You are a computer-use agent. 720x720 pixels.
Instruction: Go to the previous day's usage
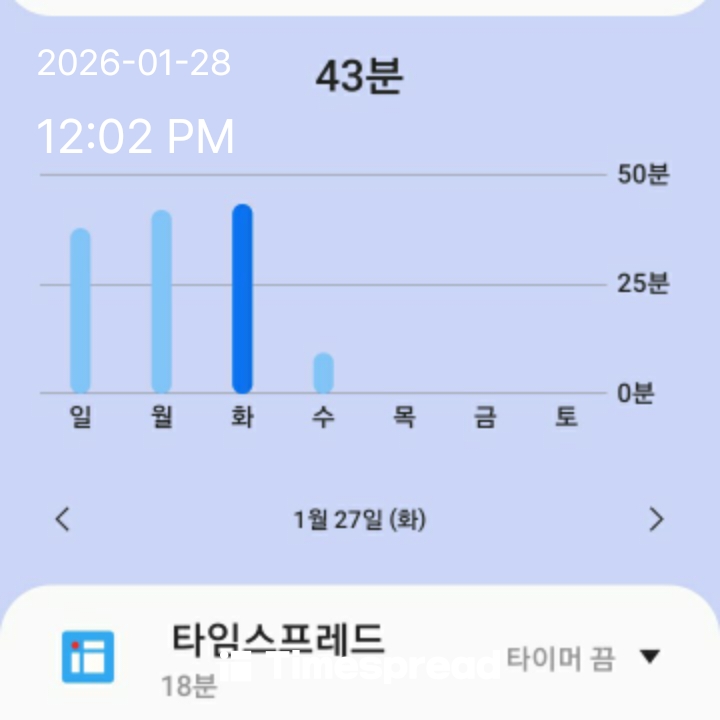[63, 519]
